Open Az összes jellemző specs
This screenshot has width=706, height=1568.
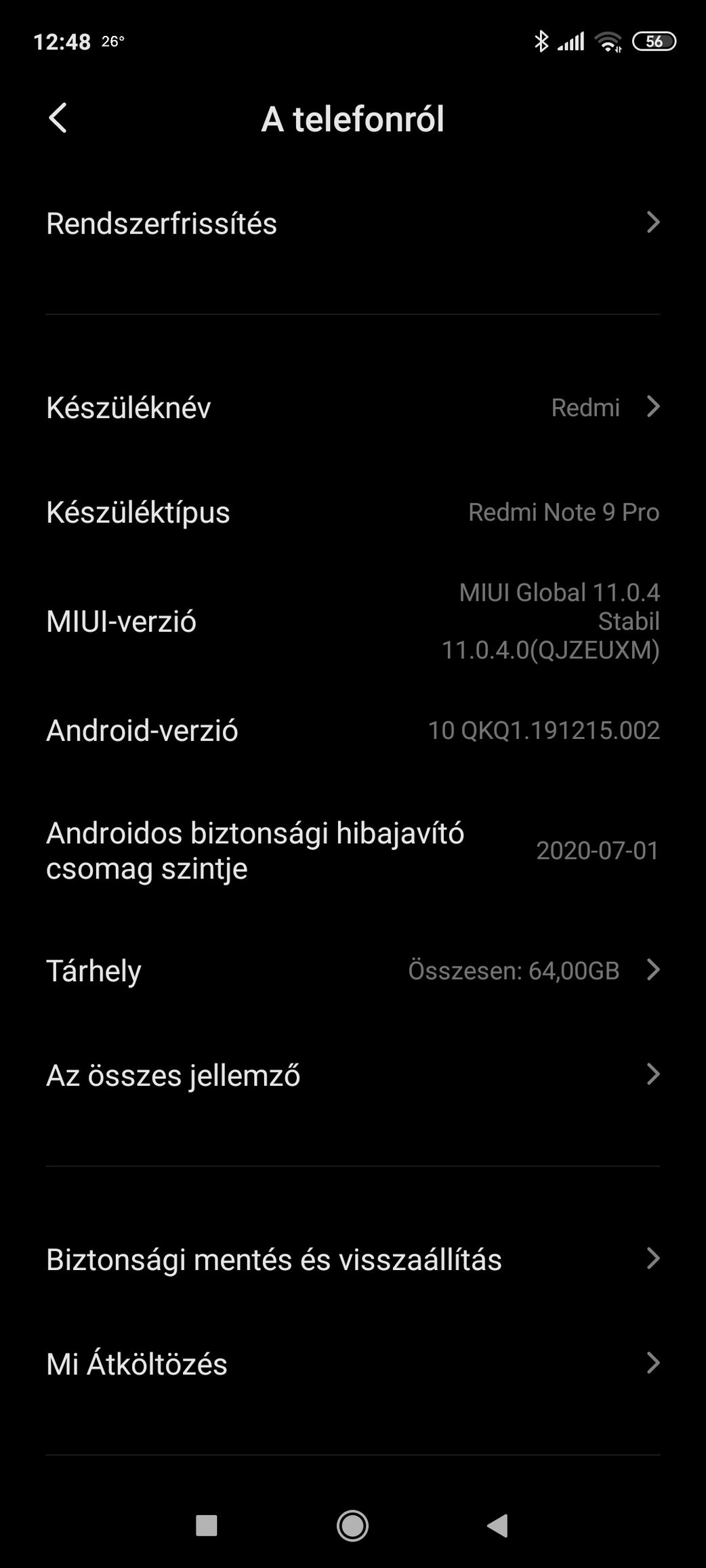352,1075
